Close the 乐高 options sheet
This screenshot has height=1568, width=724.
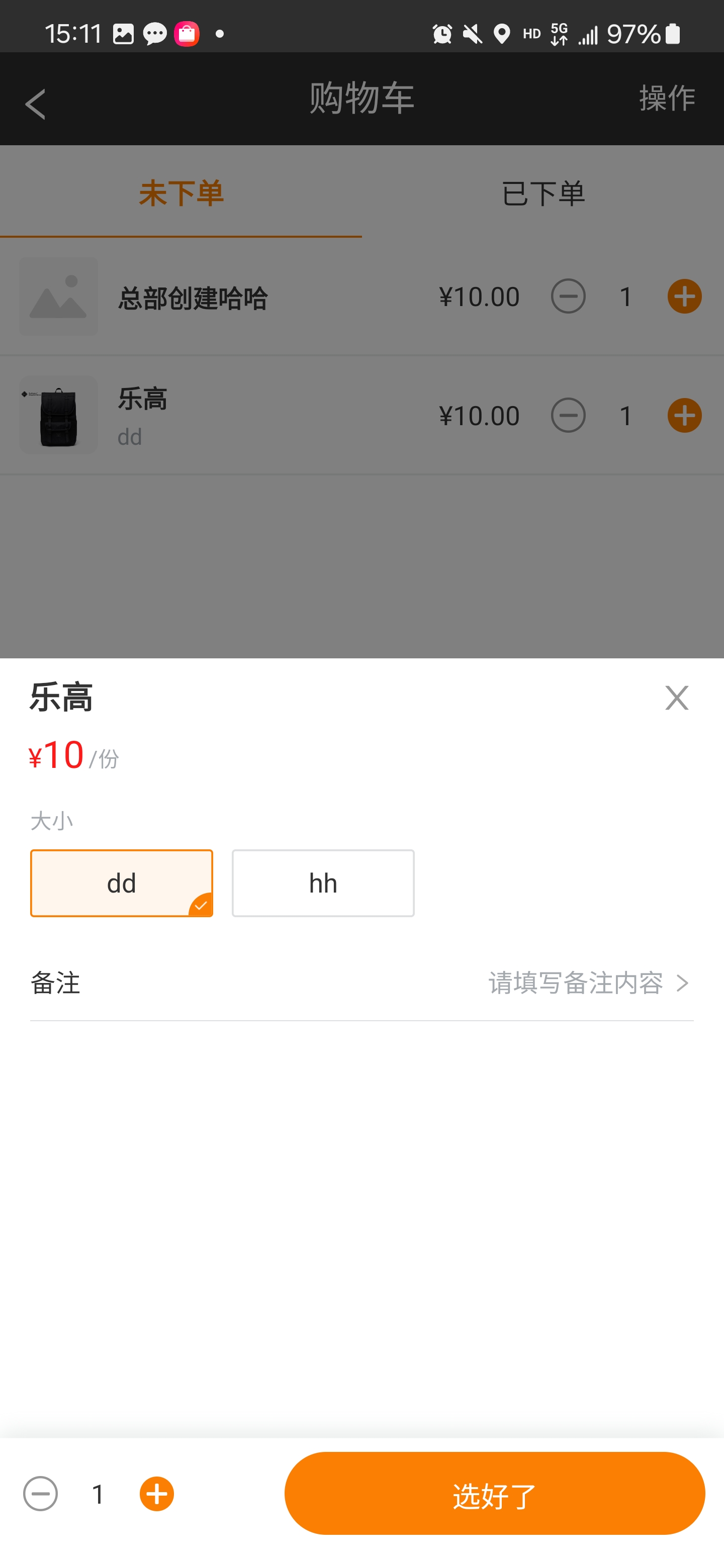pyautogui.click(x=677, y=698)
